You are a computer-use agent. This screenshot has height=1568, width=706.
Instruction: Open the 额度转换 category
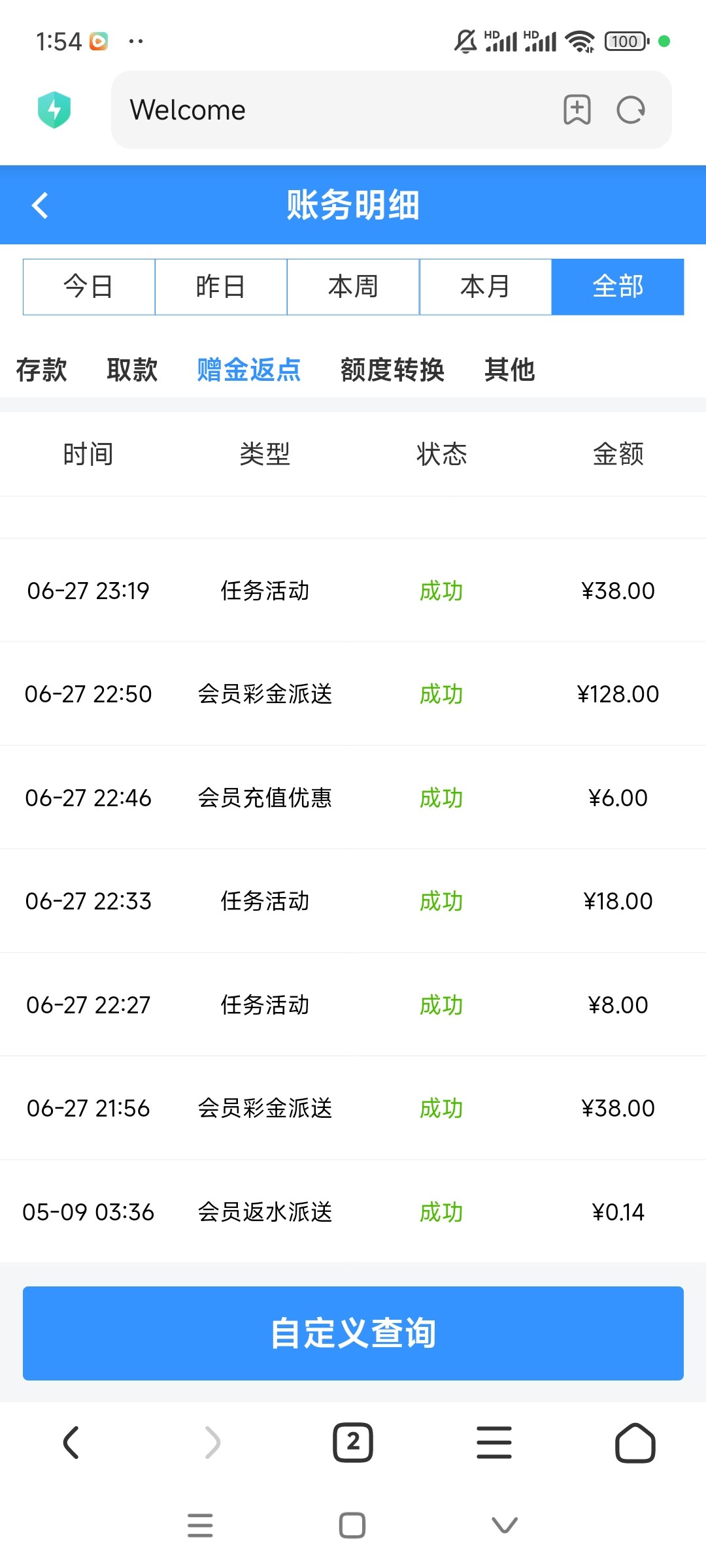coord(392,370)
